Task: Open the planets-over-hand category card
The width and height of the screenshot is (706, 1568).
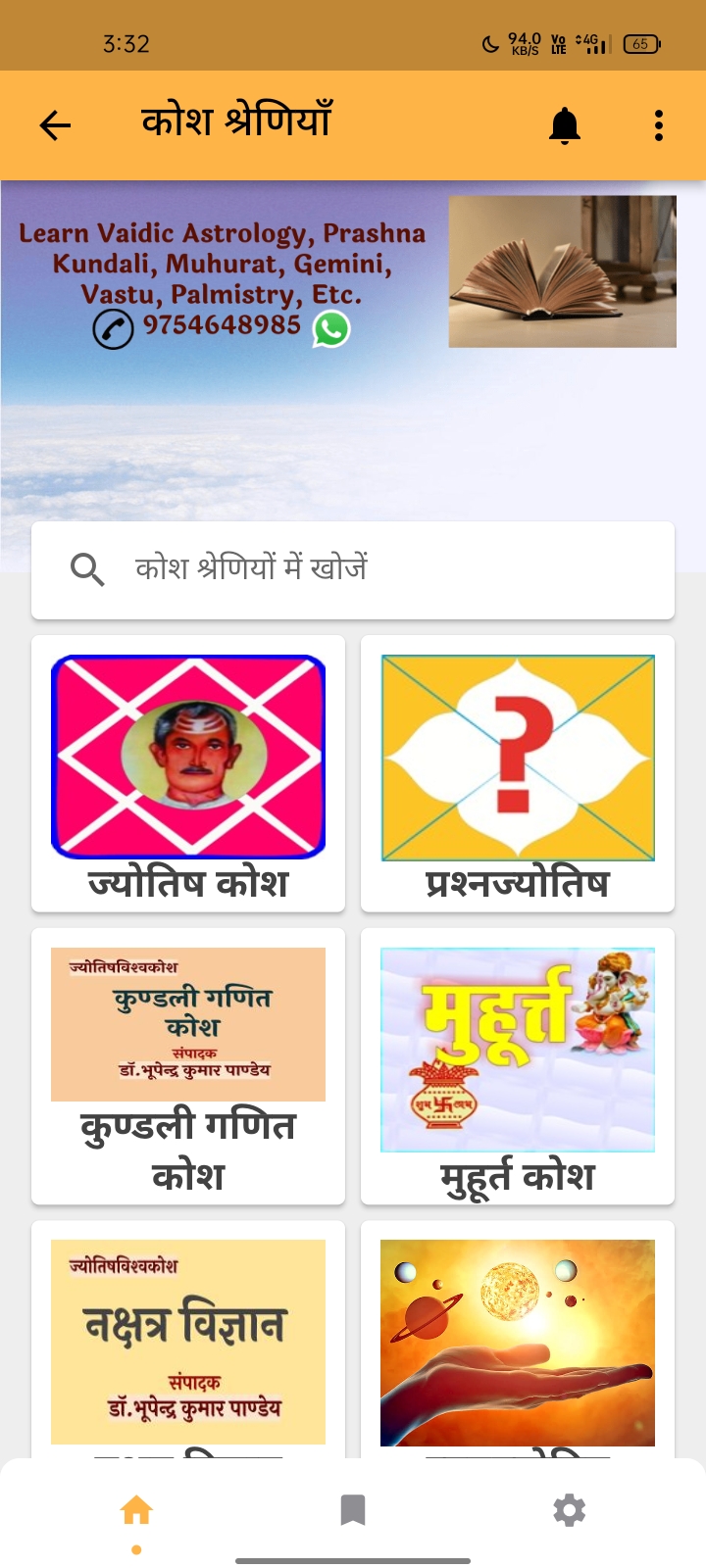Action: coord(518,1341)
